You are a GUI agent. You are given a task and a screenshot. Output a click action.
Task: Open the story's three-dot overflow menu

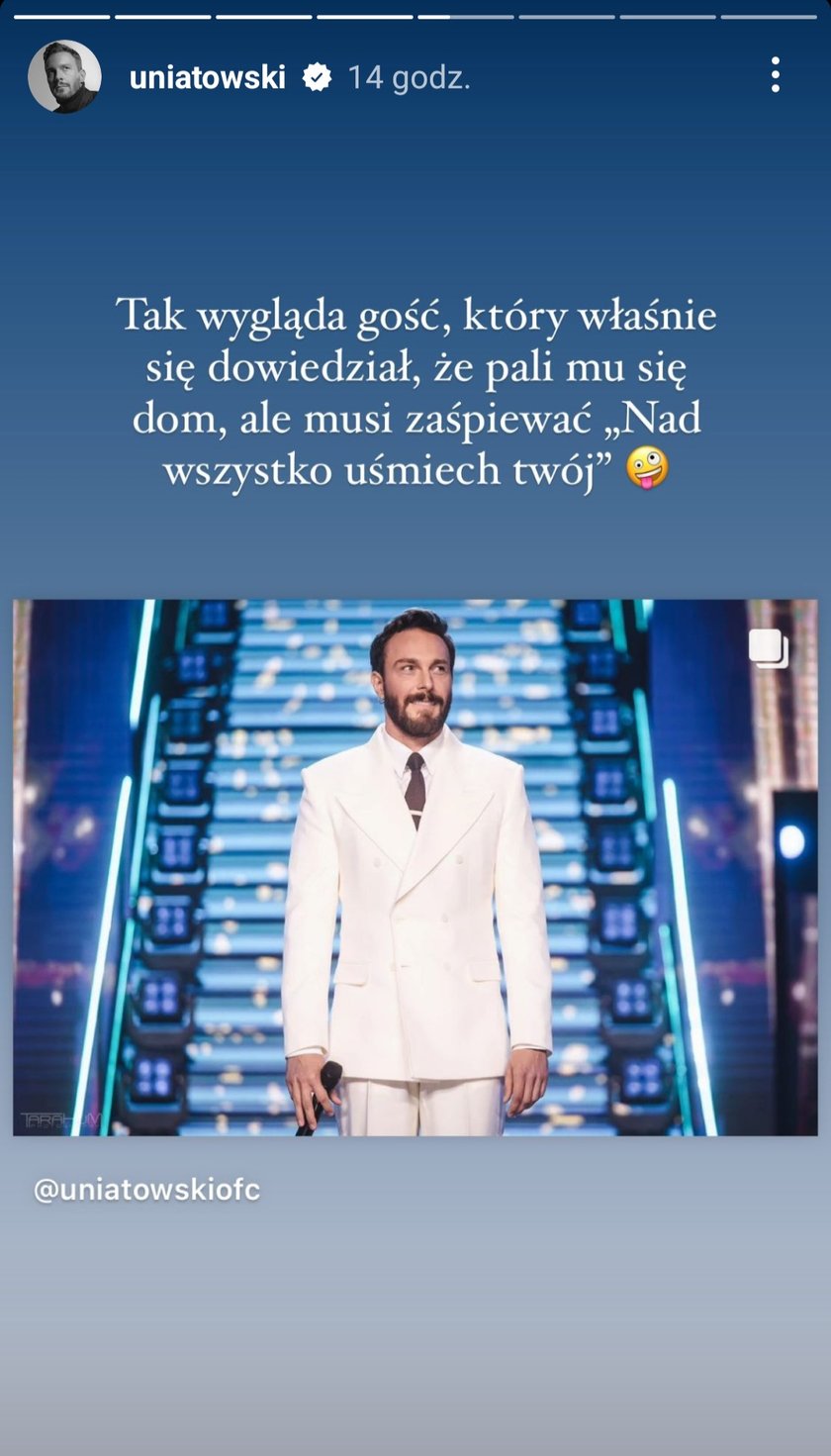[x=775, y=75]
